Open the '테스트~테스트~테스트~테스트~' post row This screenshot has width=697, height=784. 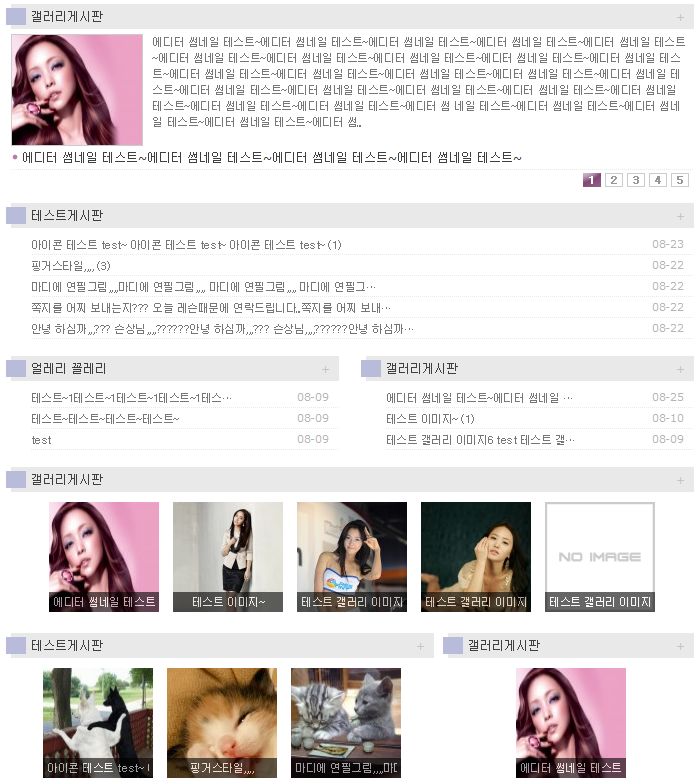[x=105, y=419]
